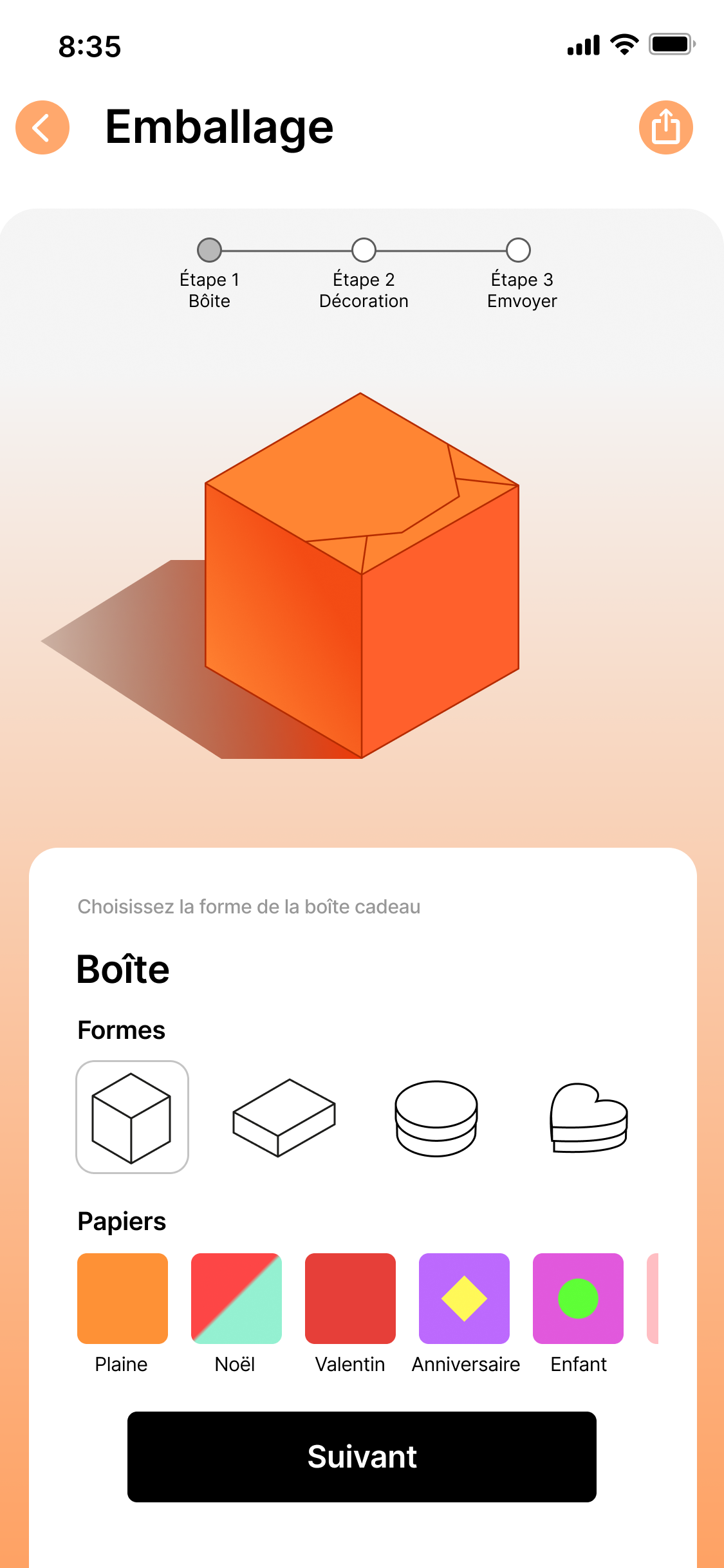724x1568 pixels.
Task: Select the Plaine orange paper
Action: coord(122,1298)
